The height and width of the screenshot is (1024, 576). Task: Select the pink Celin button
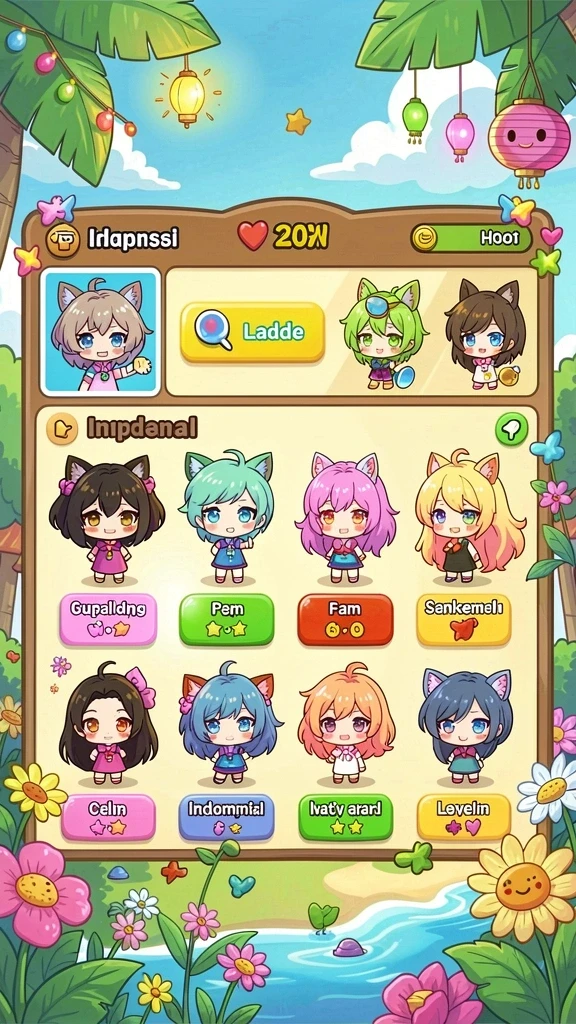[108, 816]
